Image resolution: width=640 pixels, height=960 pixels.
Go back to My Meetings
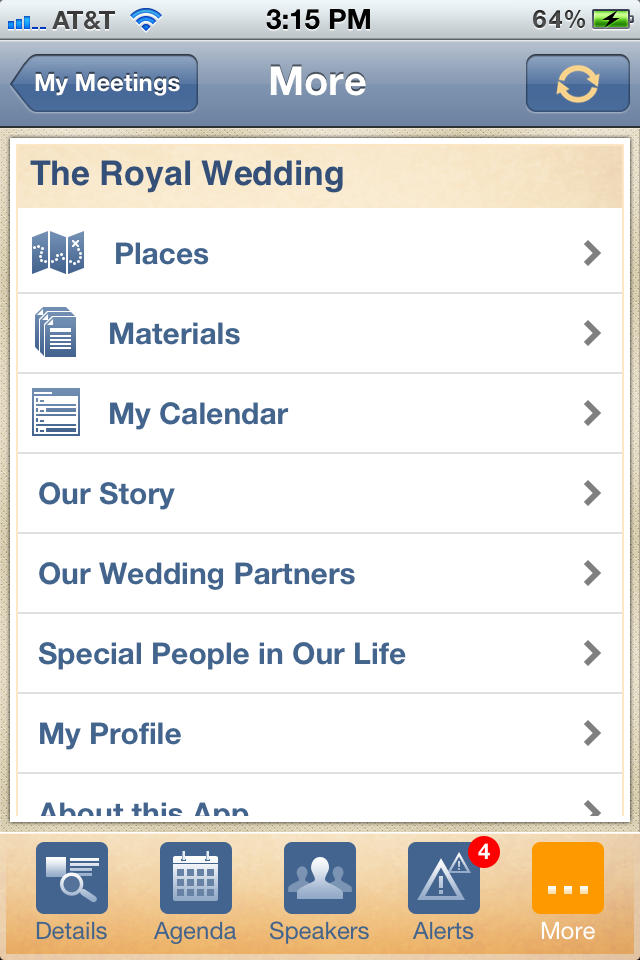105,83
